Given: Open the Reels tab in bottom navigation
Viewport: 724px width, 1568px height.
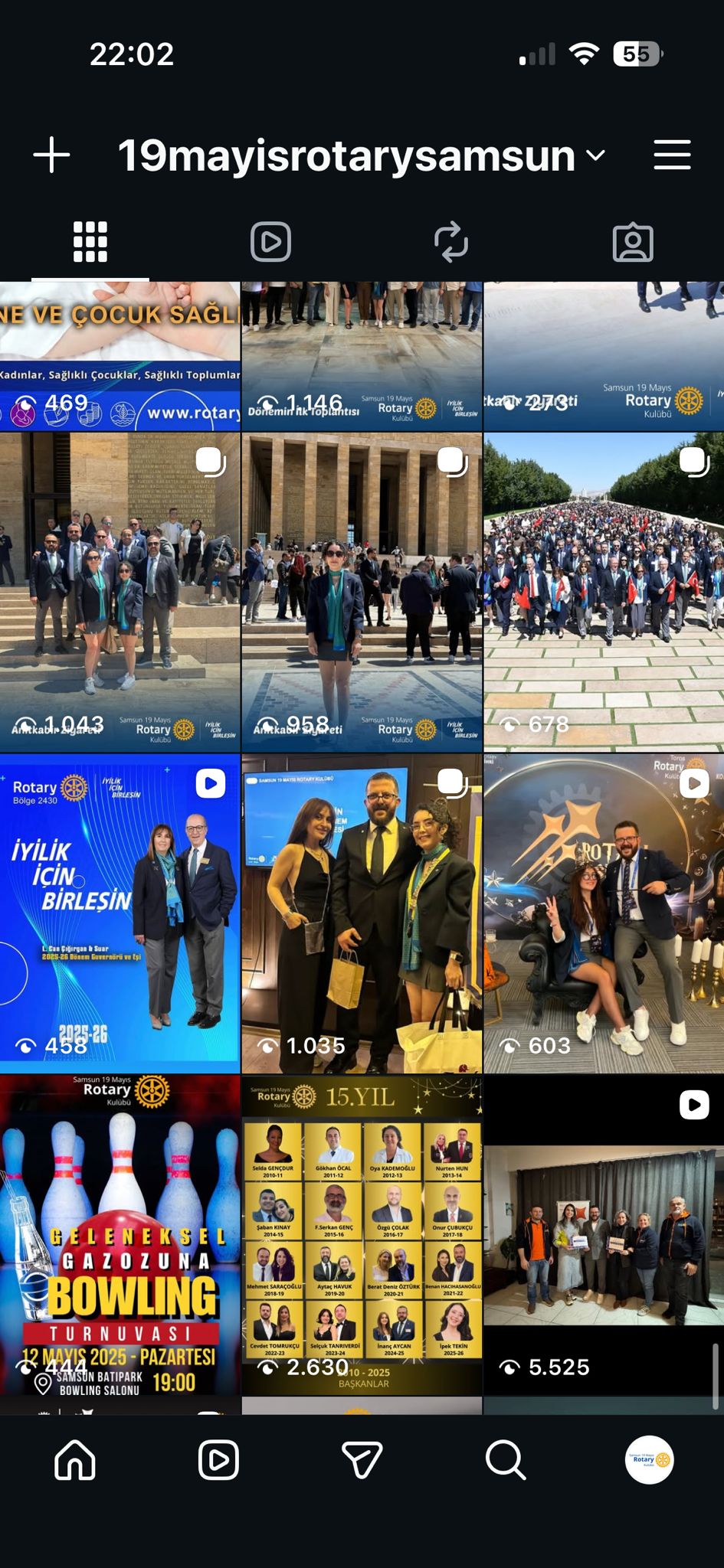Looking at the screenshot, I should (218, 1460).
